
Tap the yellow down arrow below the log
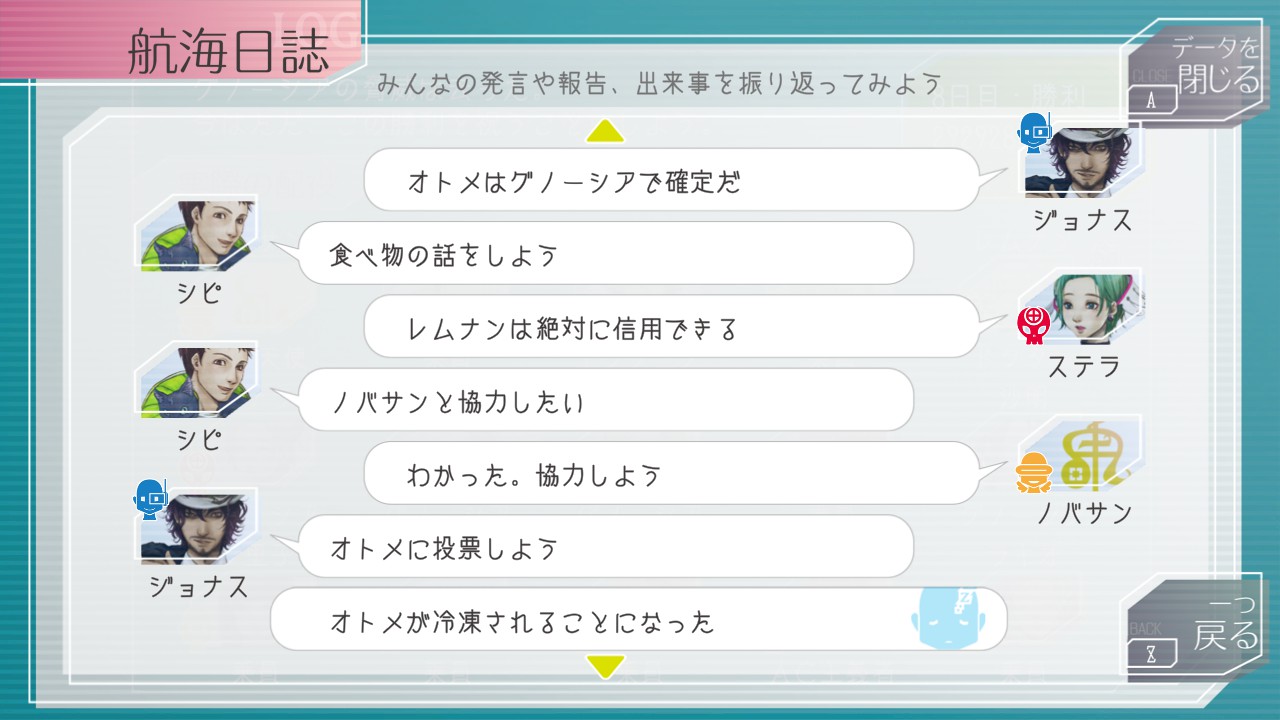click(x=605, y=666)
